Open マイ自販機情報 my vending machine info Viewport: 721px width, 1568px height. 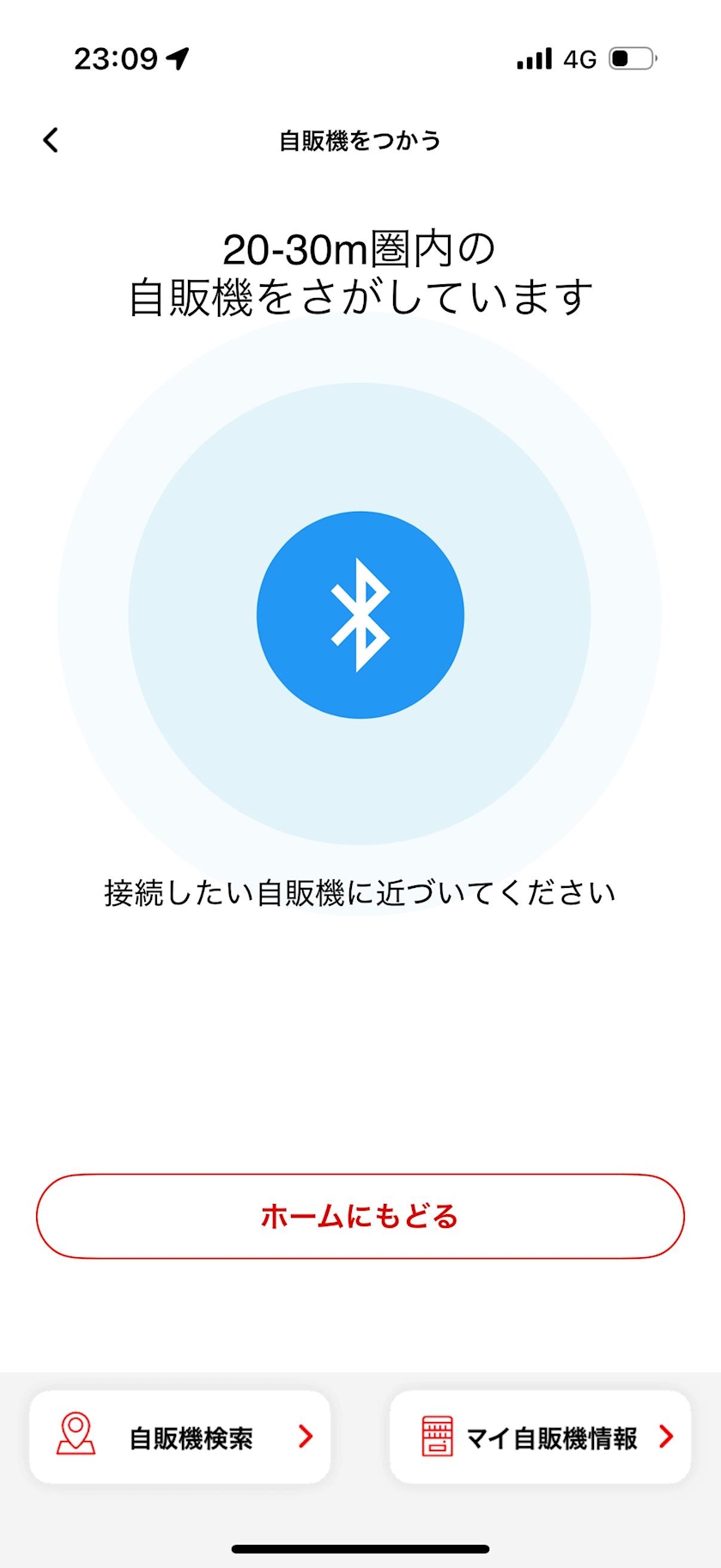pyautogui.click(x=541, y=1437)
